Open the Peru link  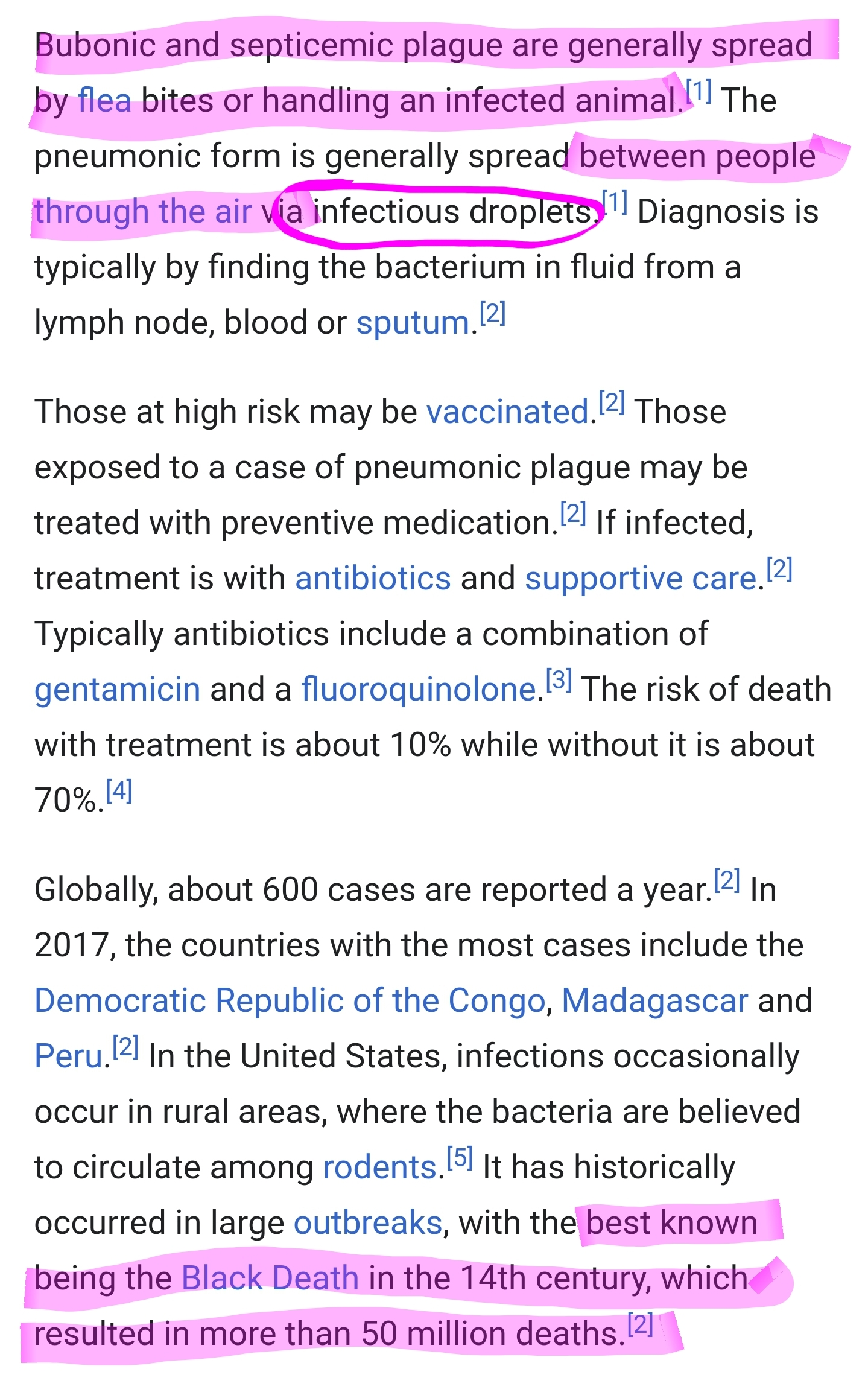(x=69, y=1056)
